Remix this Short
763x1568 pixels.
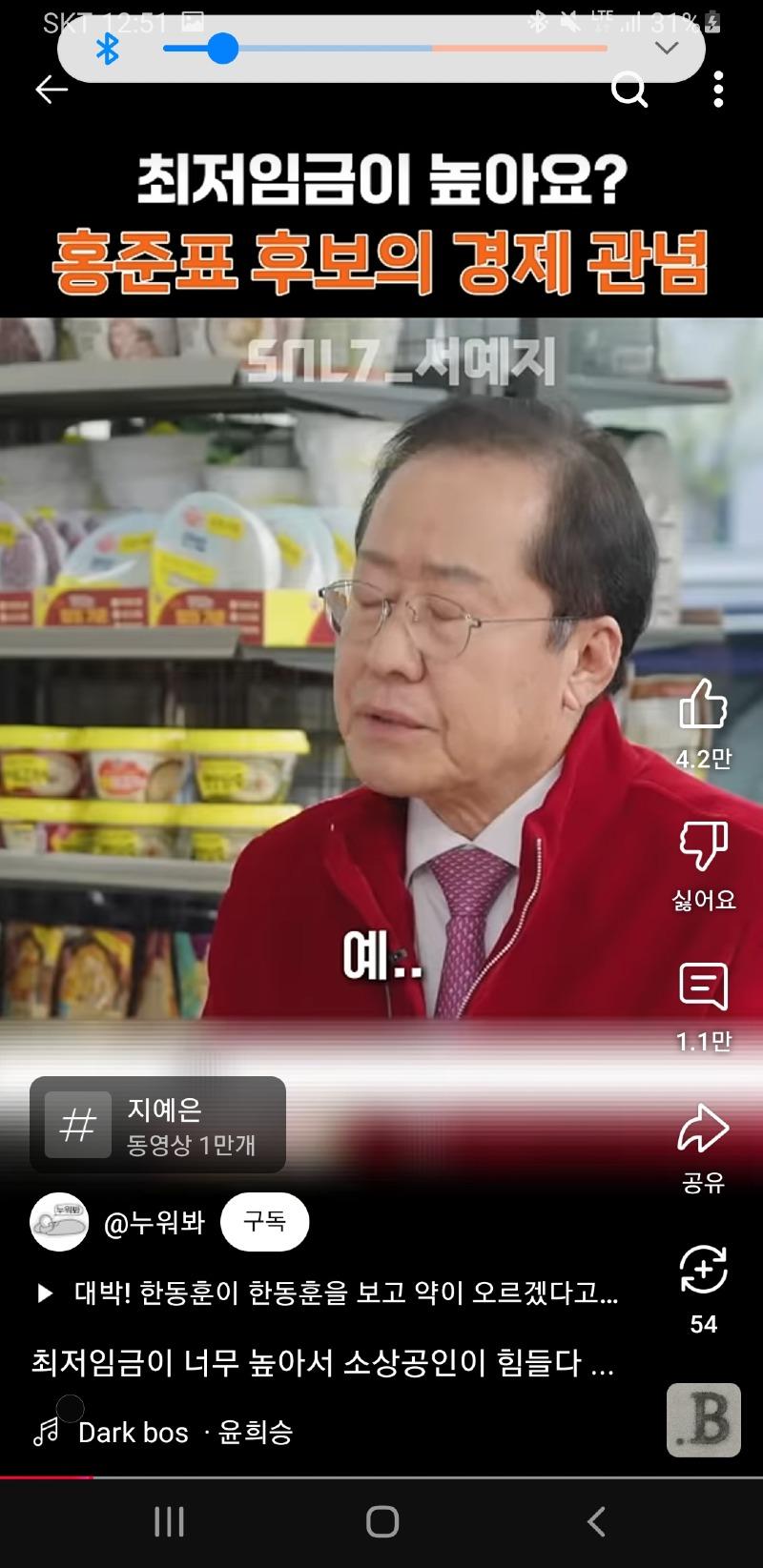[x=703, y=1271]
